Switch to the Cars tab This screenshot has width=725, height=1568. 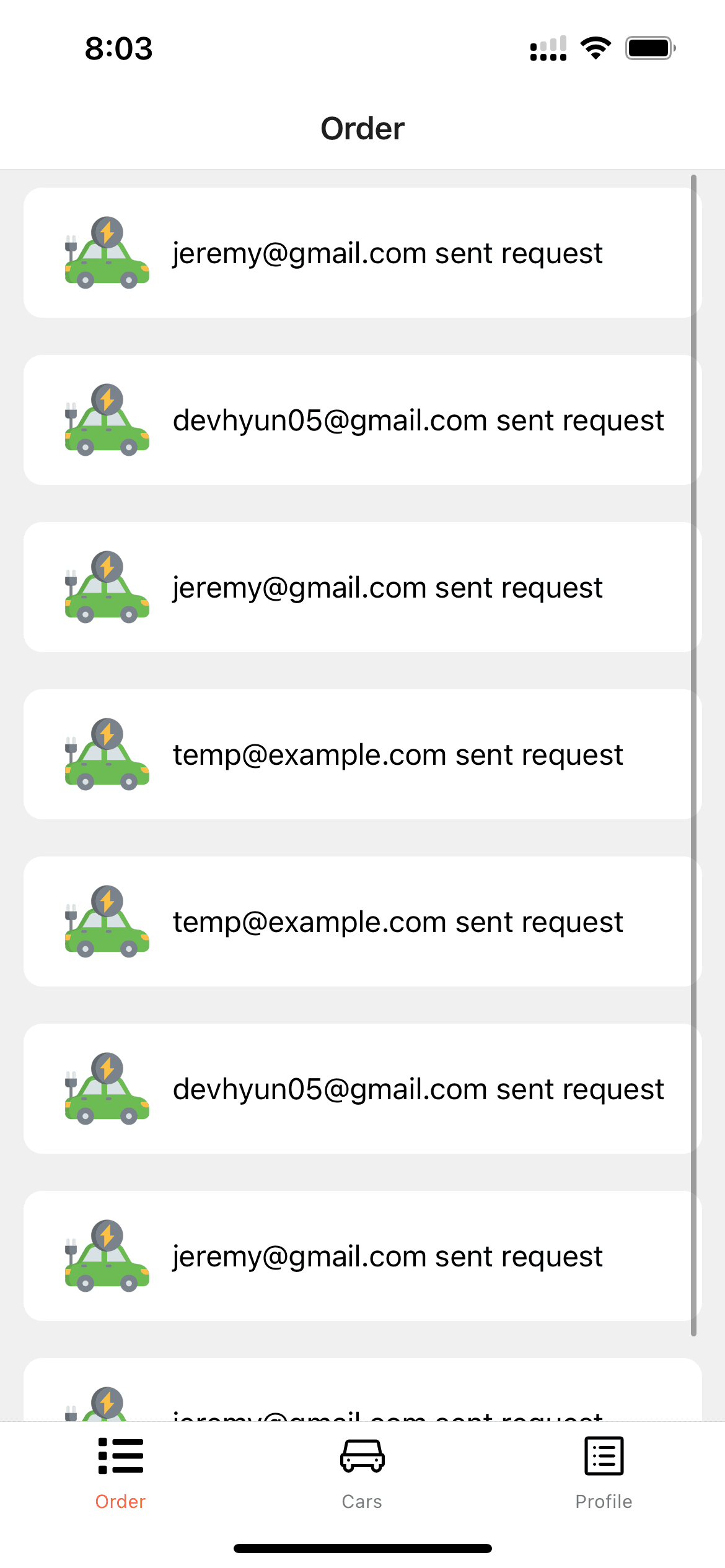tap(362, 1473)
